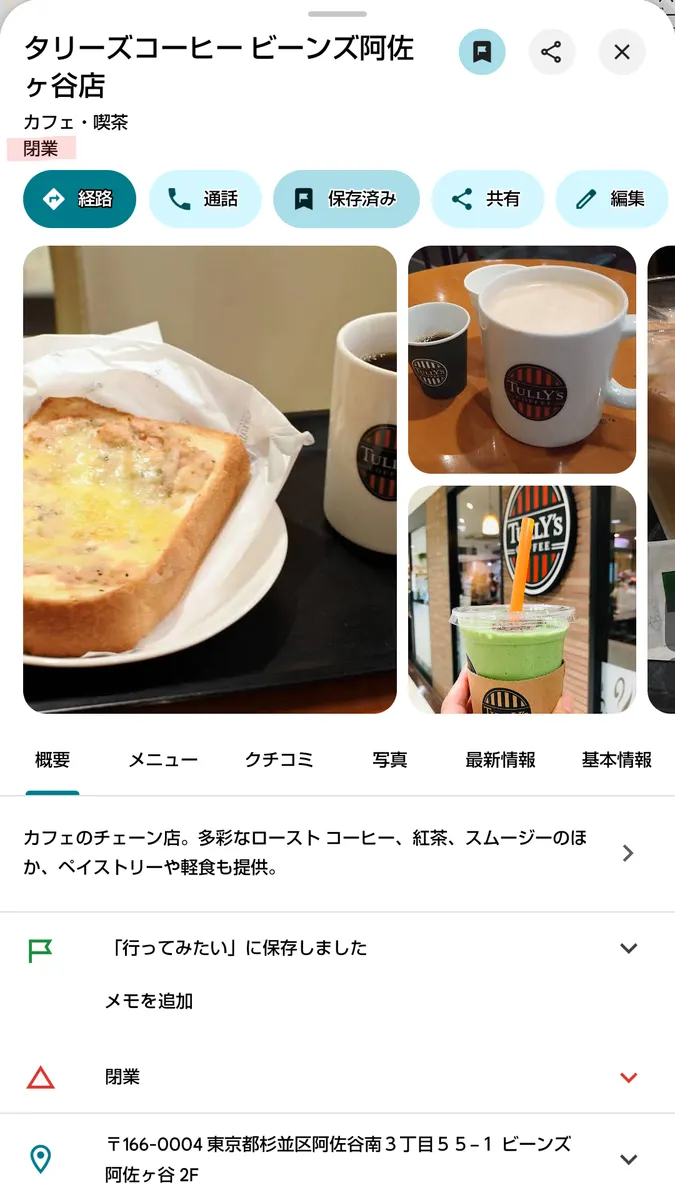
Task: Tap the 共有 chip
Action: pos(487,199)
